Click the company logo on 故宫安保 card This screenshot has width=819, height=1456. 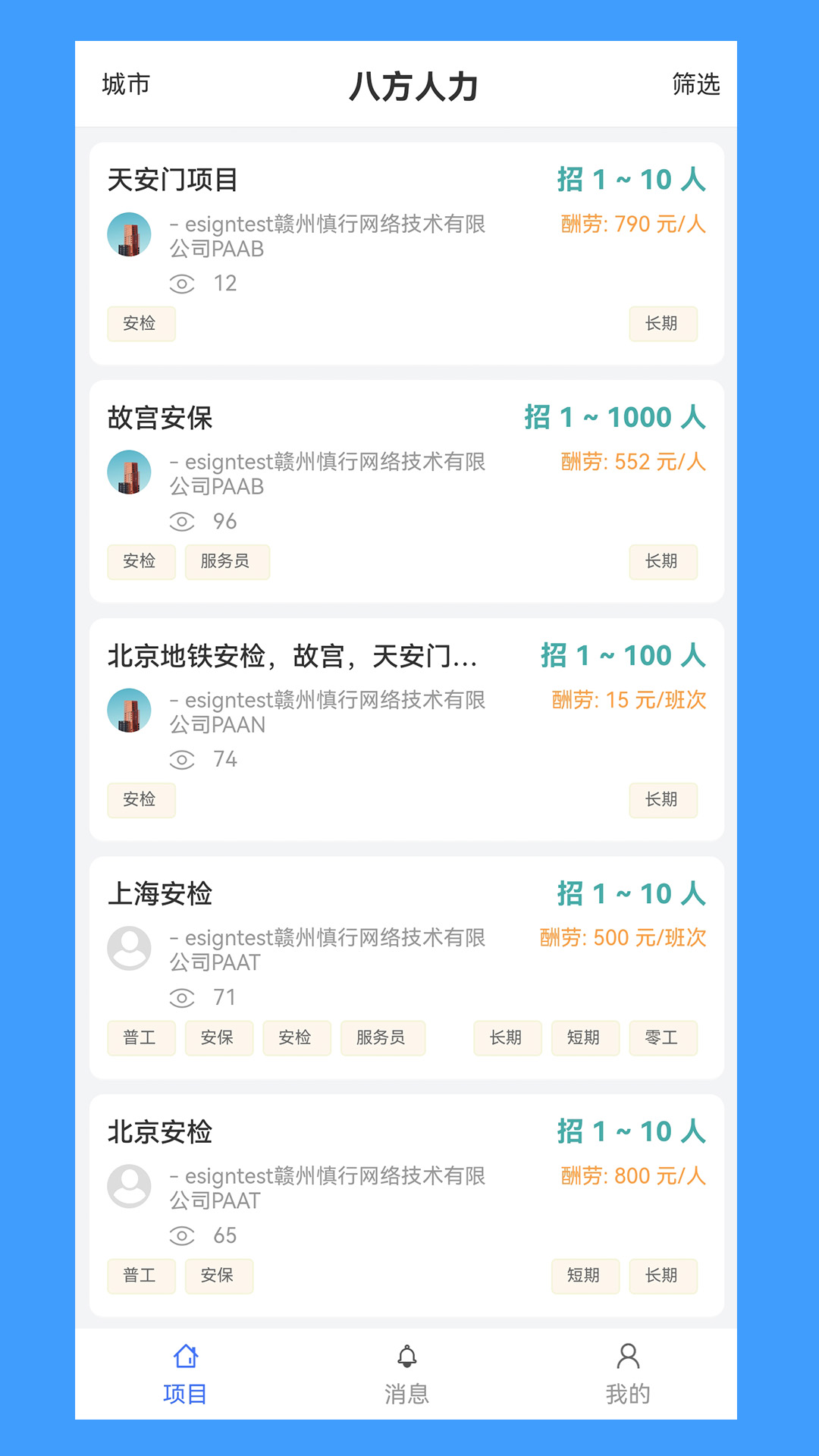click(130, 472)
